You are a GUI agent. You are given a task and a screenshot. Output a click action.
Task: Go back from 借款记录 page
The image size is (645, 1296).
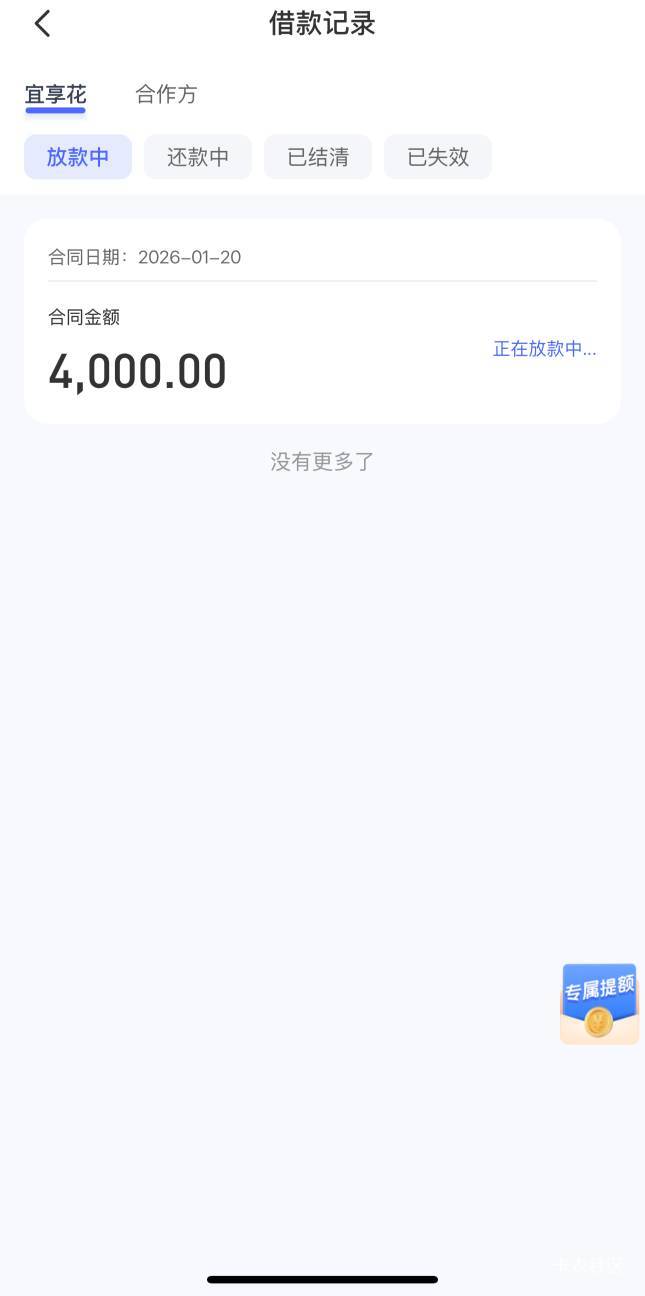[42, 24]
